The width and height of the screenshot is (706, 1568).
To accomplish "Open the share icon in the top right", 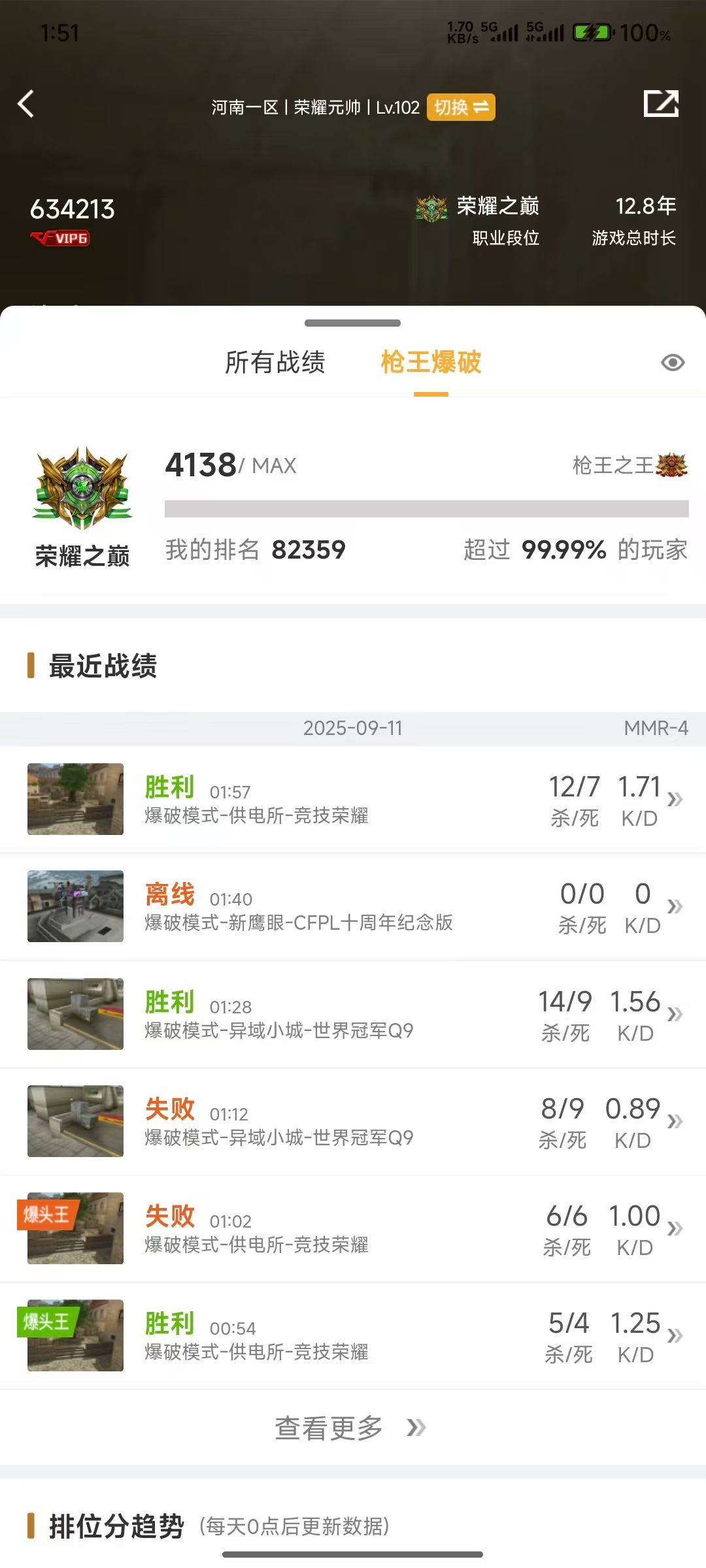I will (x=661, y=104).
